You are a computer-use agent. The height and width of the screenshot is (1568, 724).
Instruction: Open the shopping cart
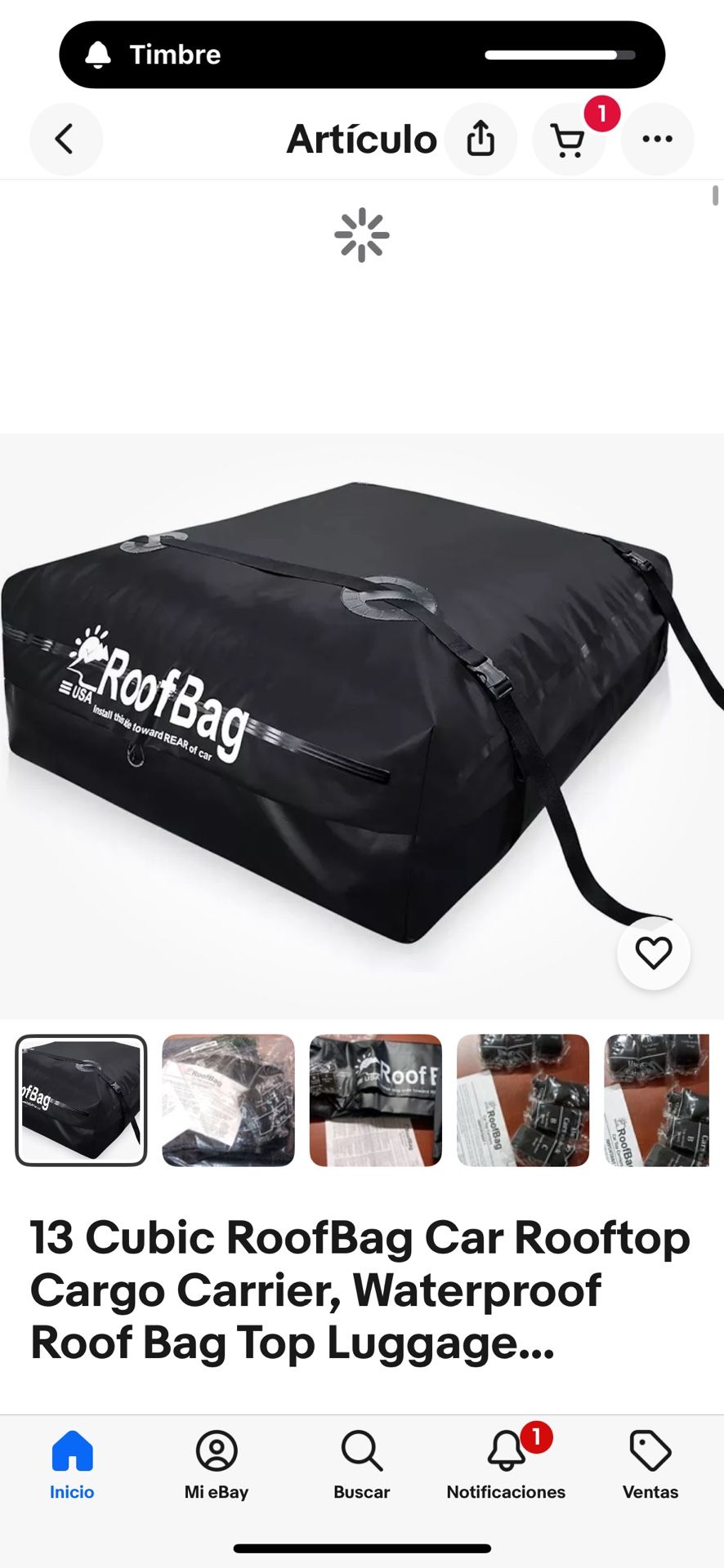coord(569,139)
